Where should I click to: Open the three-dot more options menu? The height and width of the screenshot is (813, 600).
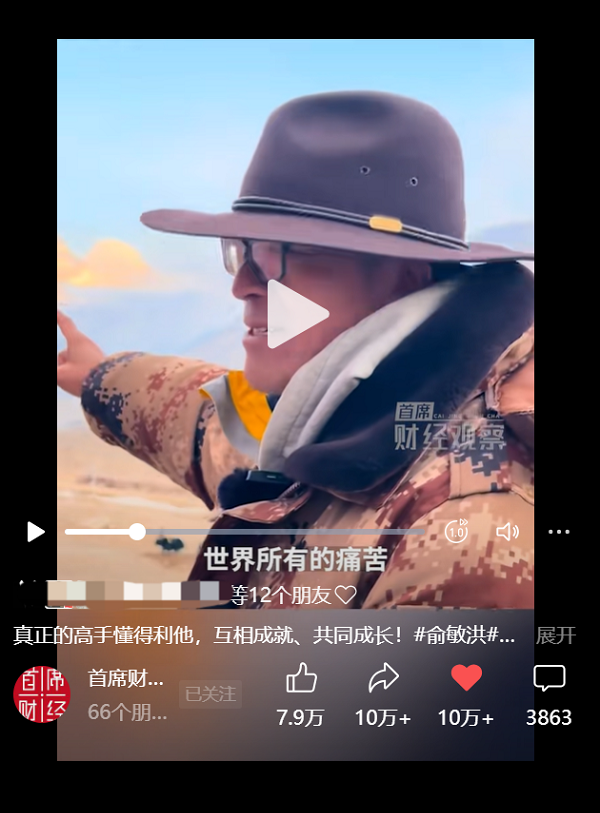point(559,532)
